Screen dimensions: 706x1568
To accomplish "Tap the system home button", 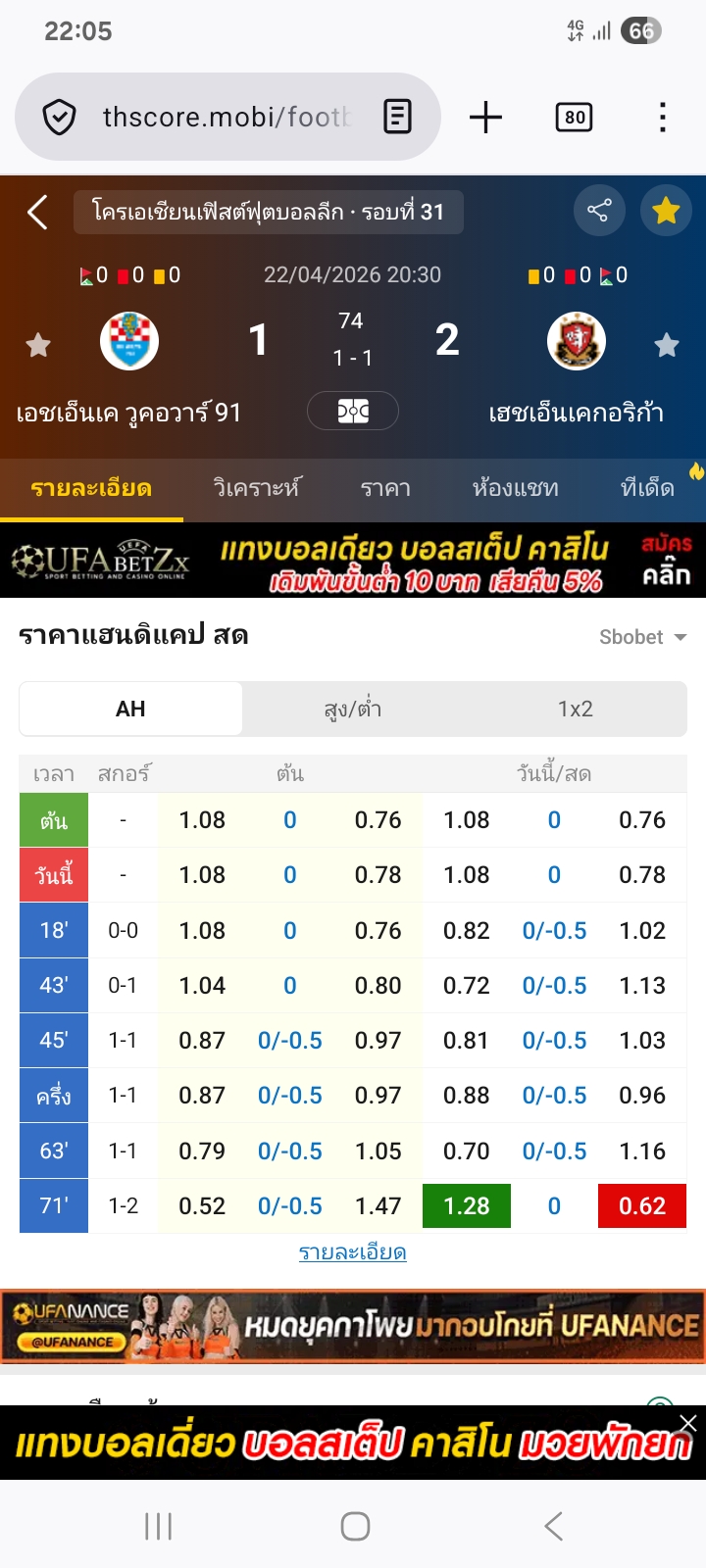I will coord(355,1526).
